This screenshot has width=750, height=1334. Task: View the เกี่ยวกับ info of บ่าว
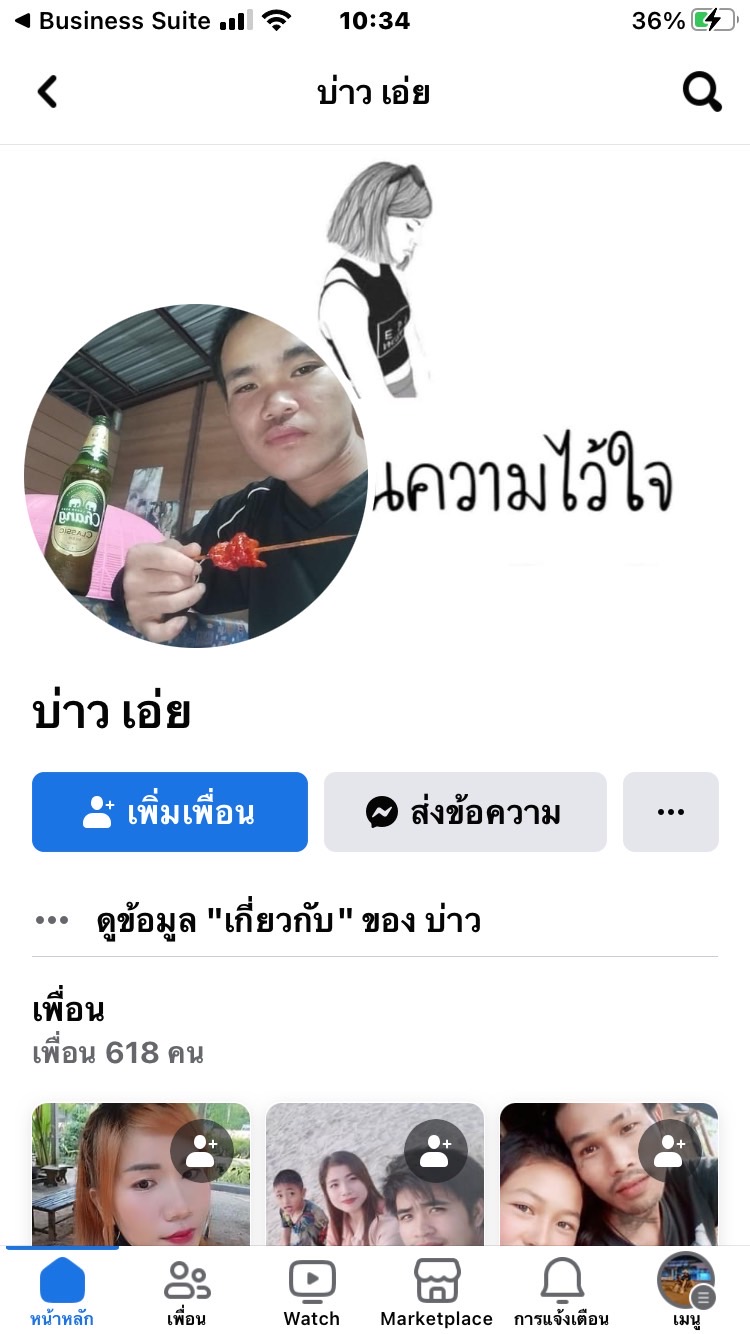coord(288,920)
